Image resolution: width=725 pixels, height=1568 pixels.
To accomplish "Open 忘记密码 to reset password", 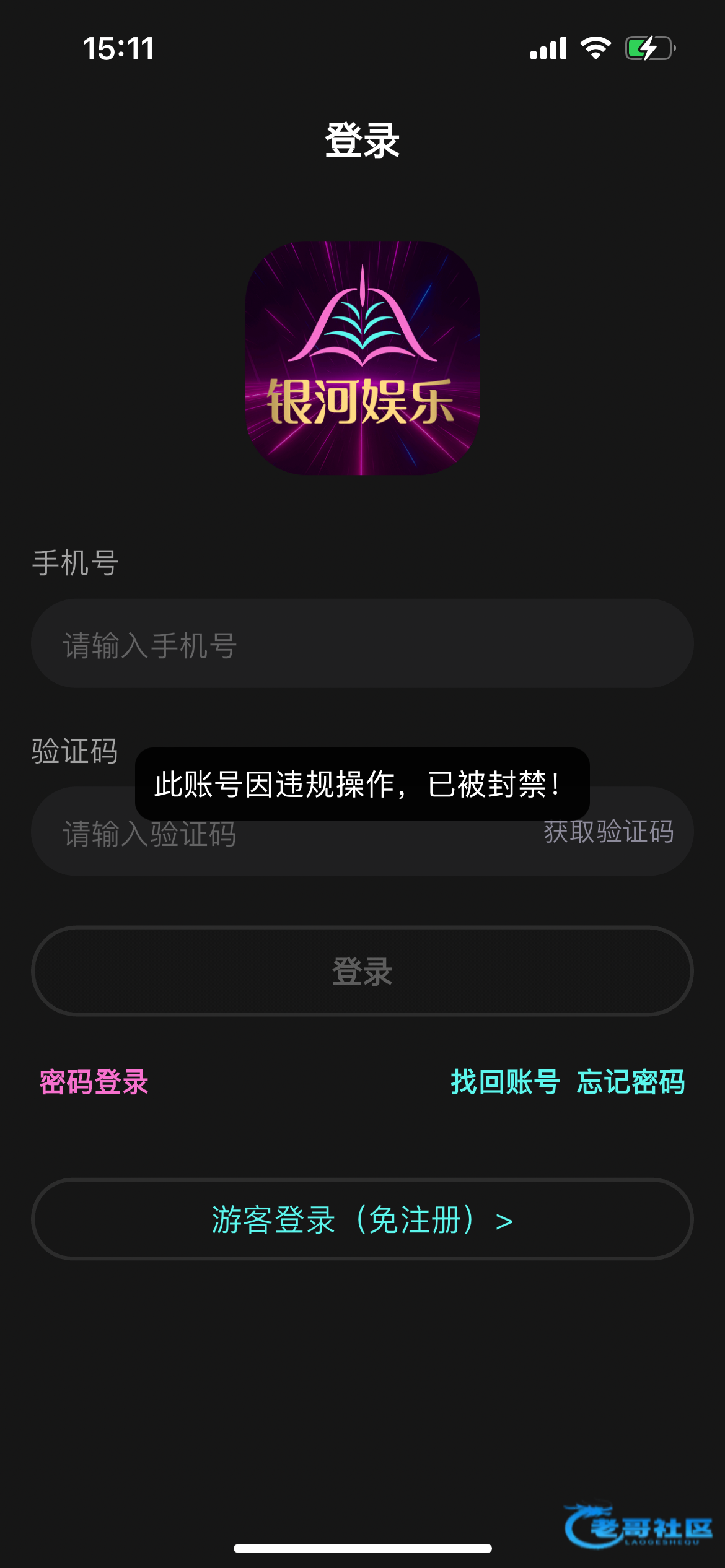I will pos(631,1082).
